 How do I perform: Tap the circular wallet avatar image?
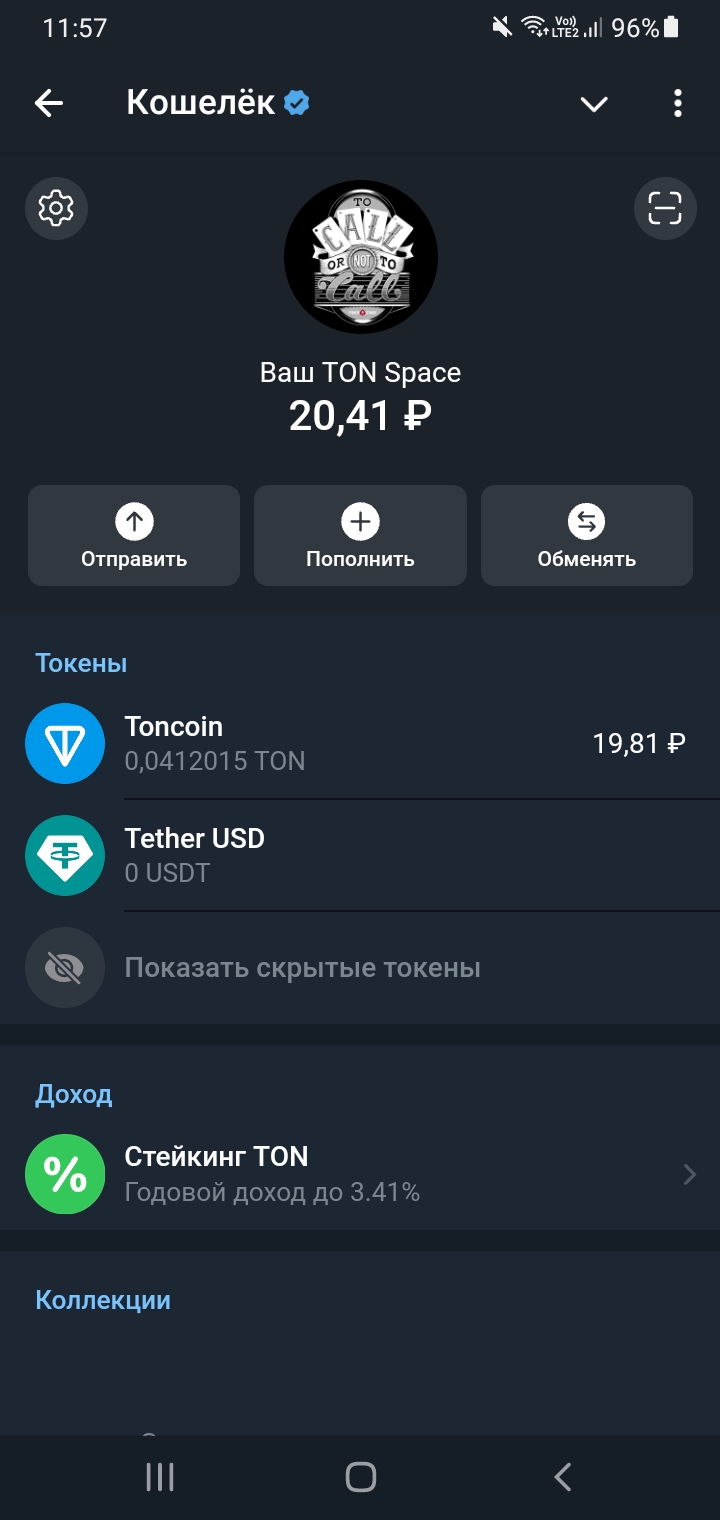360,257
